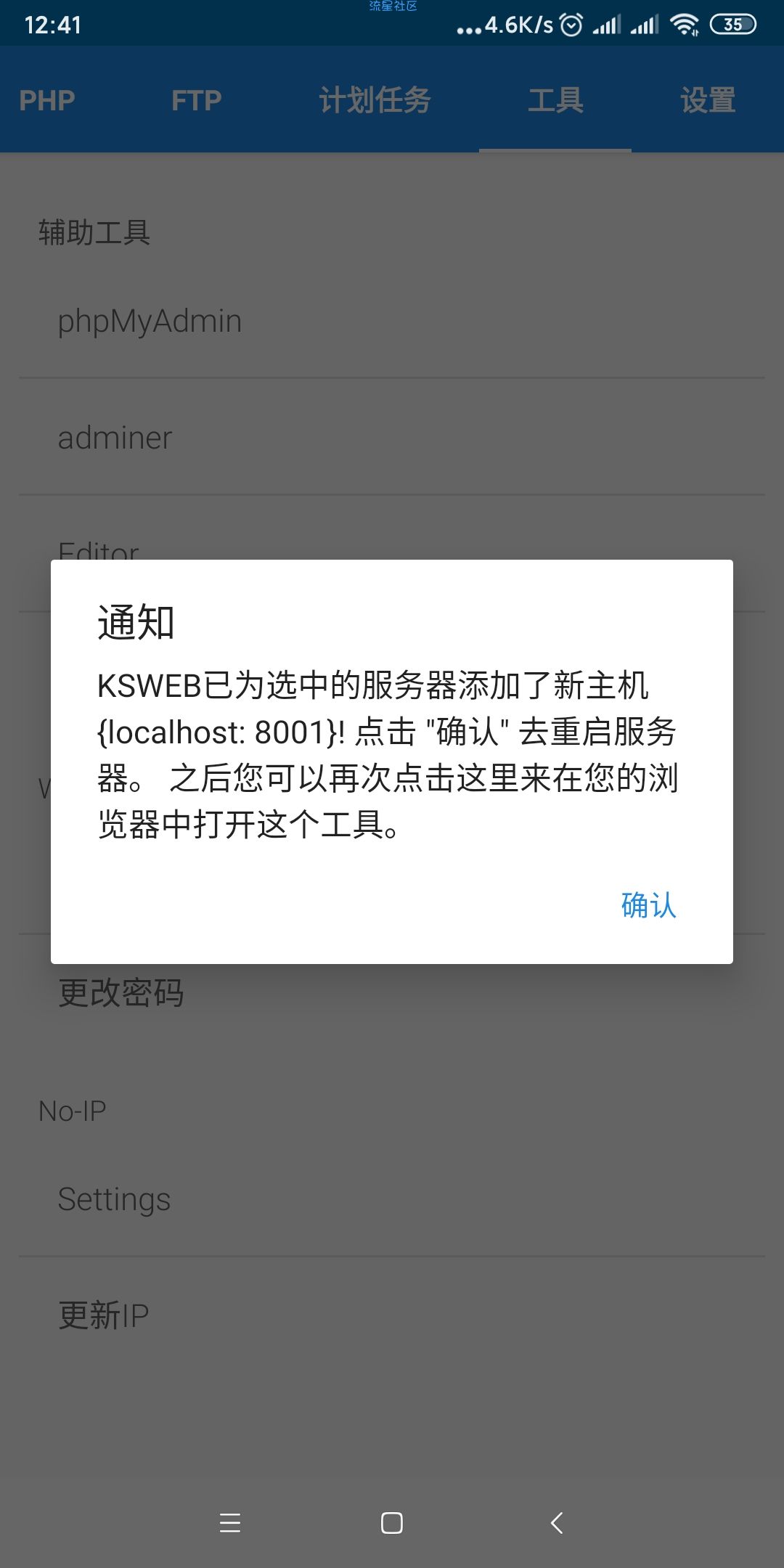Open 更改密码 row
Viewport: 784px width, 1568px height.
(x=121, y=993)
